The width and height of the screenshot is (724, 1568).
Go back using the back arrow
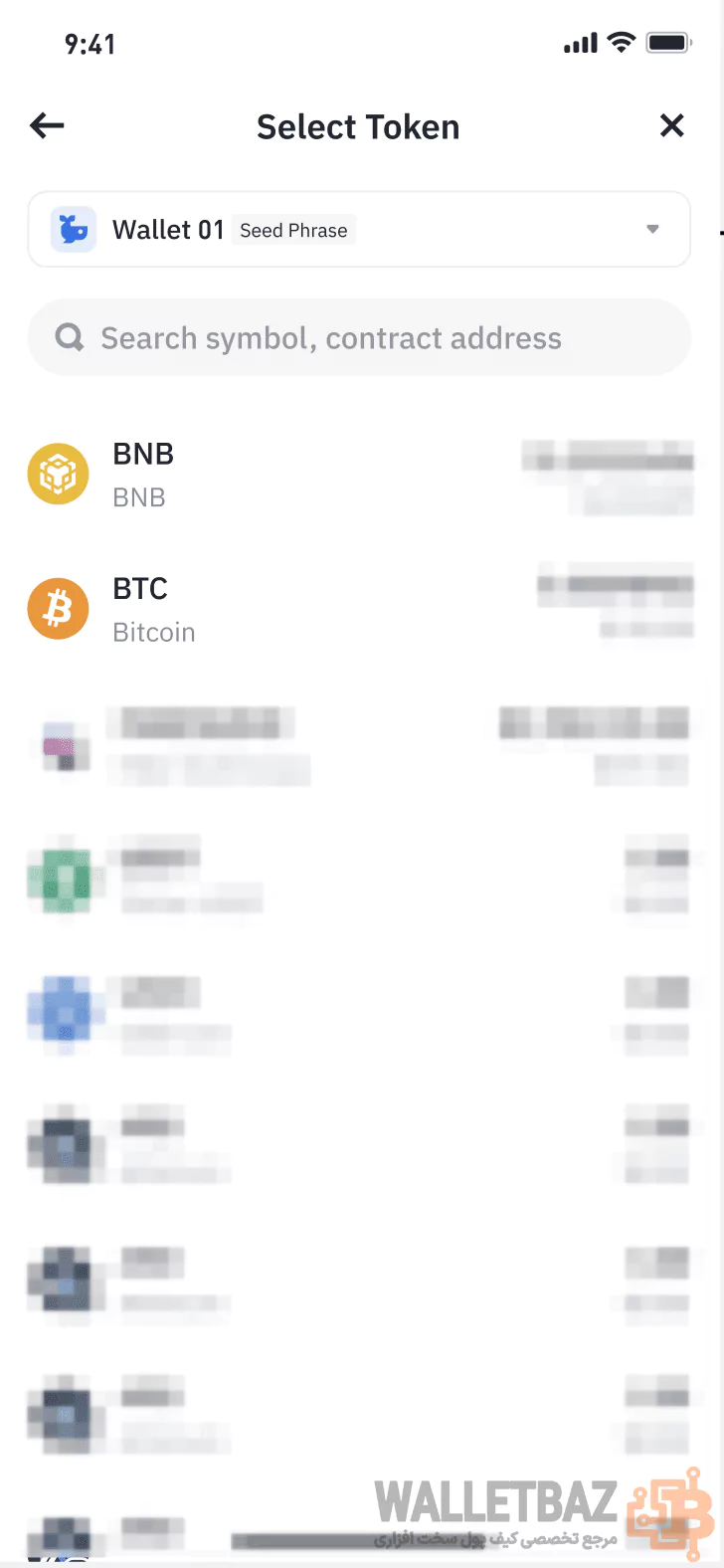coord(47,125)
